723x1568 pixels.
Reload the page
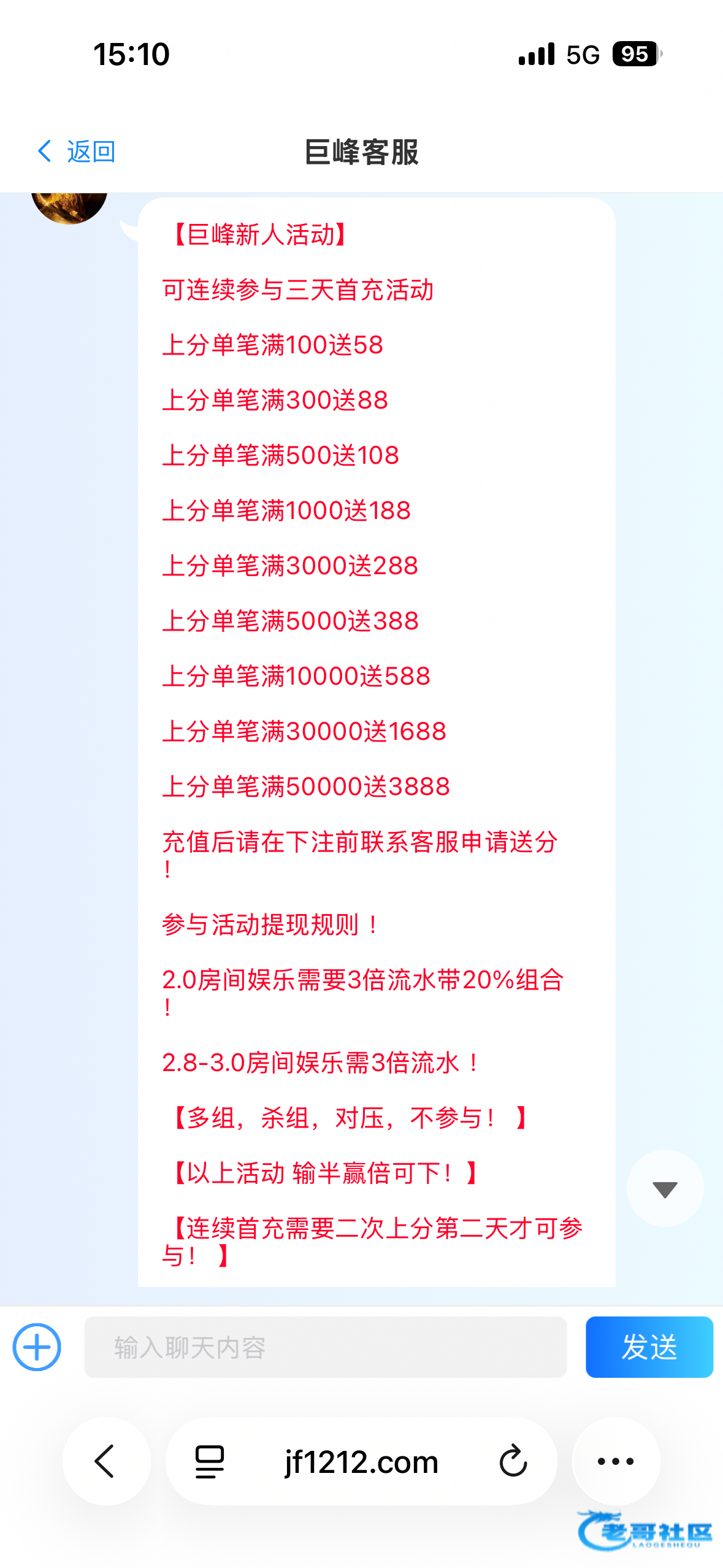513,1461
